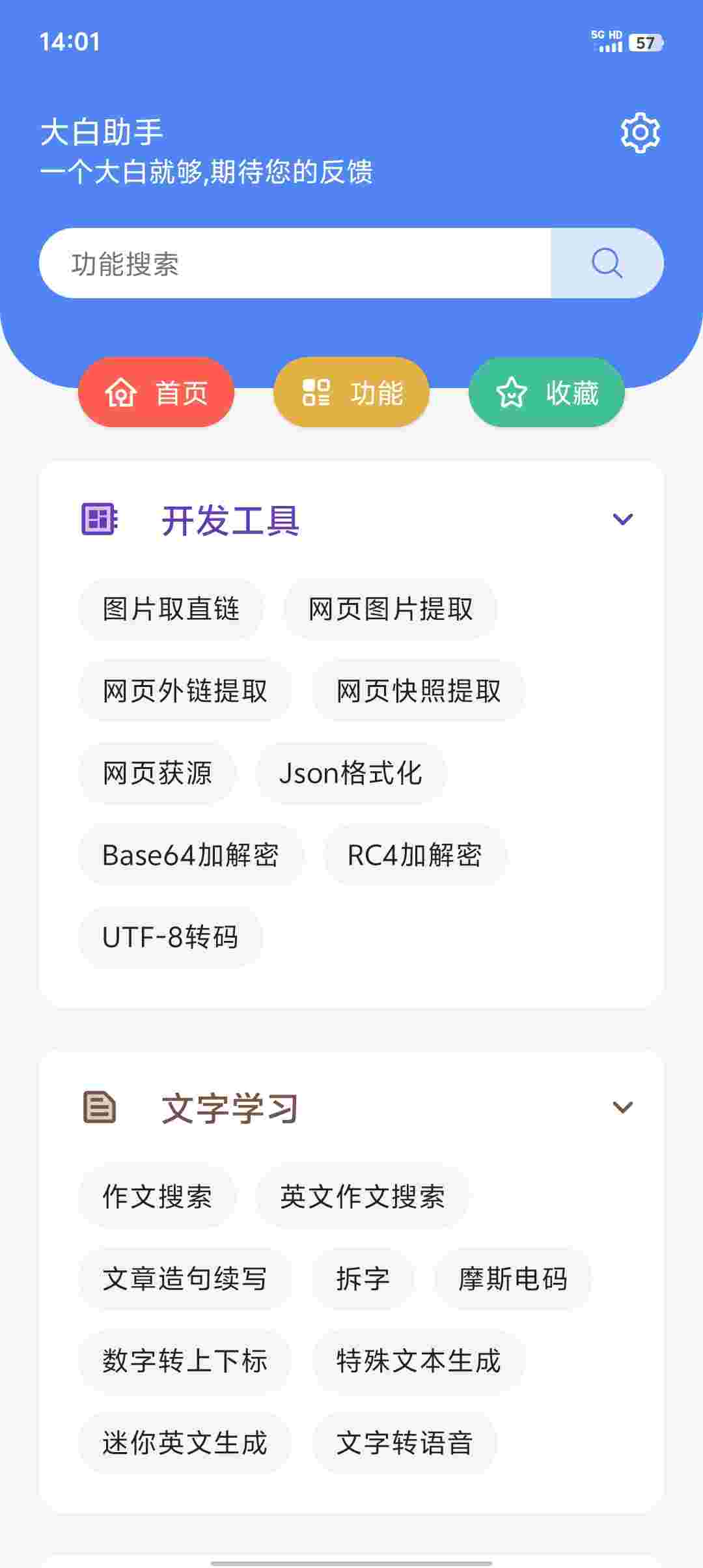703x1568 pixels.
Task: Open the 网页快照提取 tool
Action: pyautogui.click(x=419, y=692)
